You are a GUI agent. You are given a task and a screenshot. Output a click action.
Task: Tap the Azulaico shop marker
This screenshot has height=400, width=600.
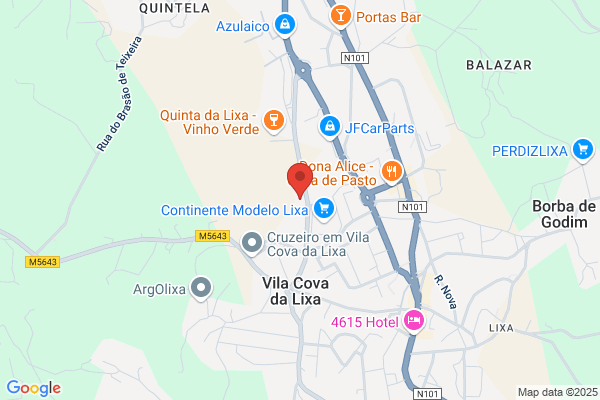tap(285, 25)
